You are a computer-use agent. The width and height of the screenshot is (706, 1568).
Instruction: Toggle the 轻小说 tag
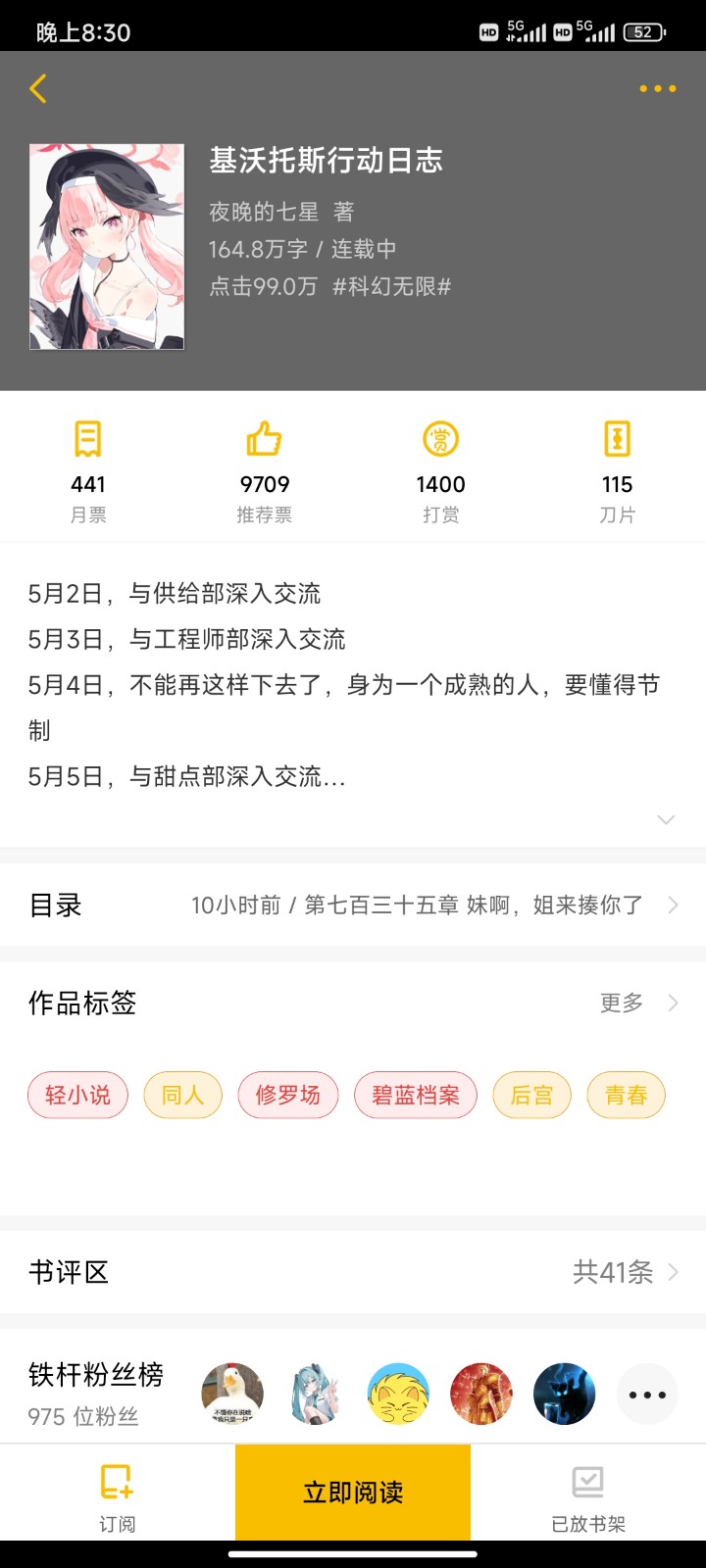pos(77,1095)
